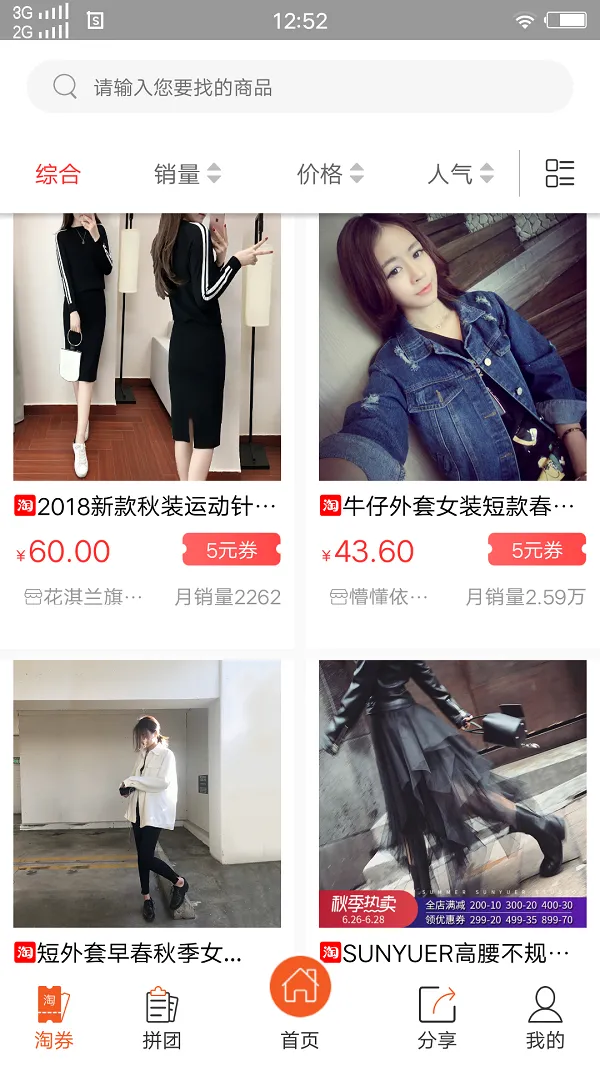
Task: Sort products by 人气
Action: pyautogui.click(x=460, y=174)
